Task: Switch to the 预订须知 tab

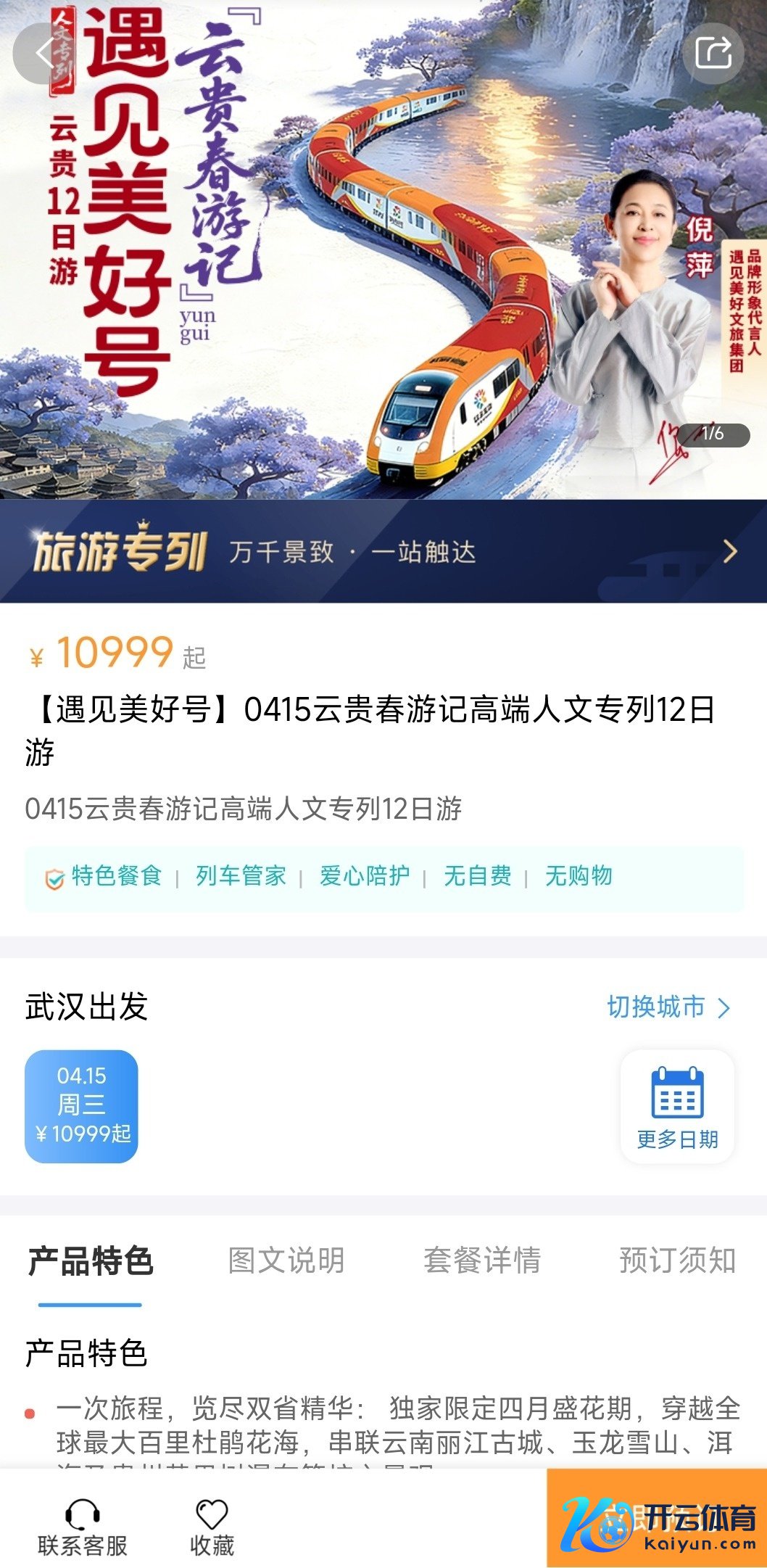Action: [x=677, y=1260]
